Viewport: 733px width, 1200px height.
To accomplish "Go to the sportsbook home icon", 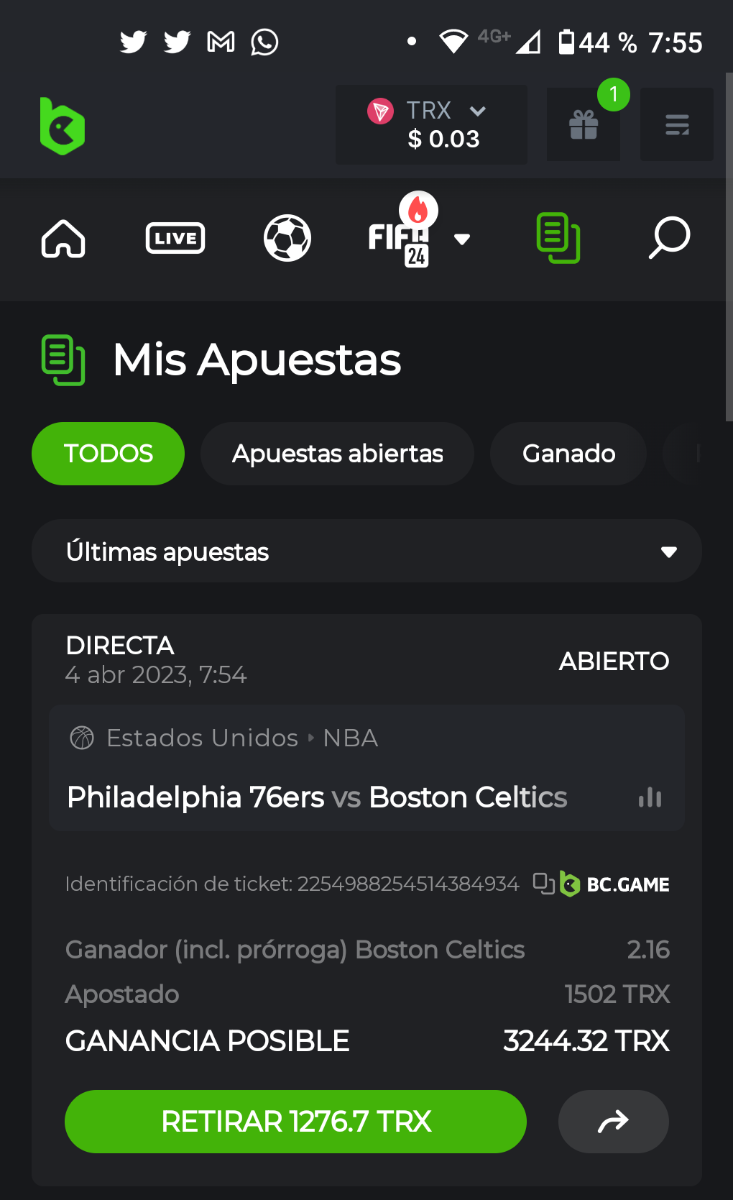I will point(63,239).
